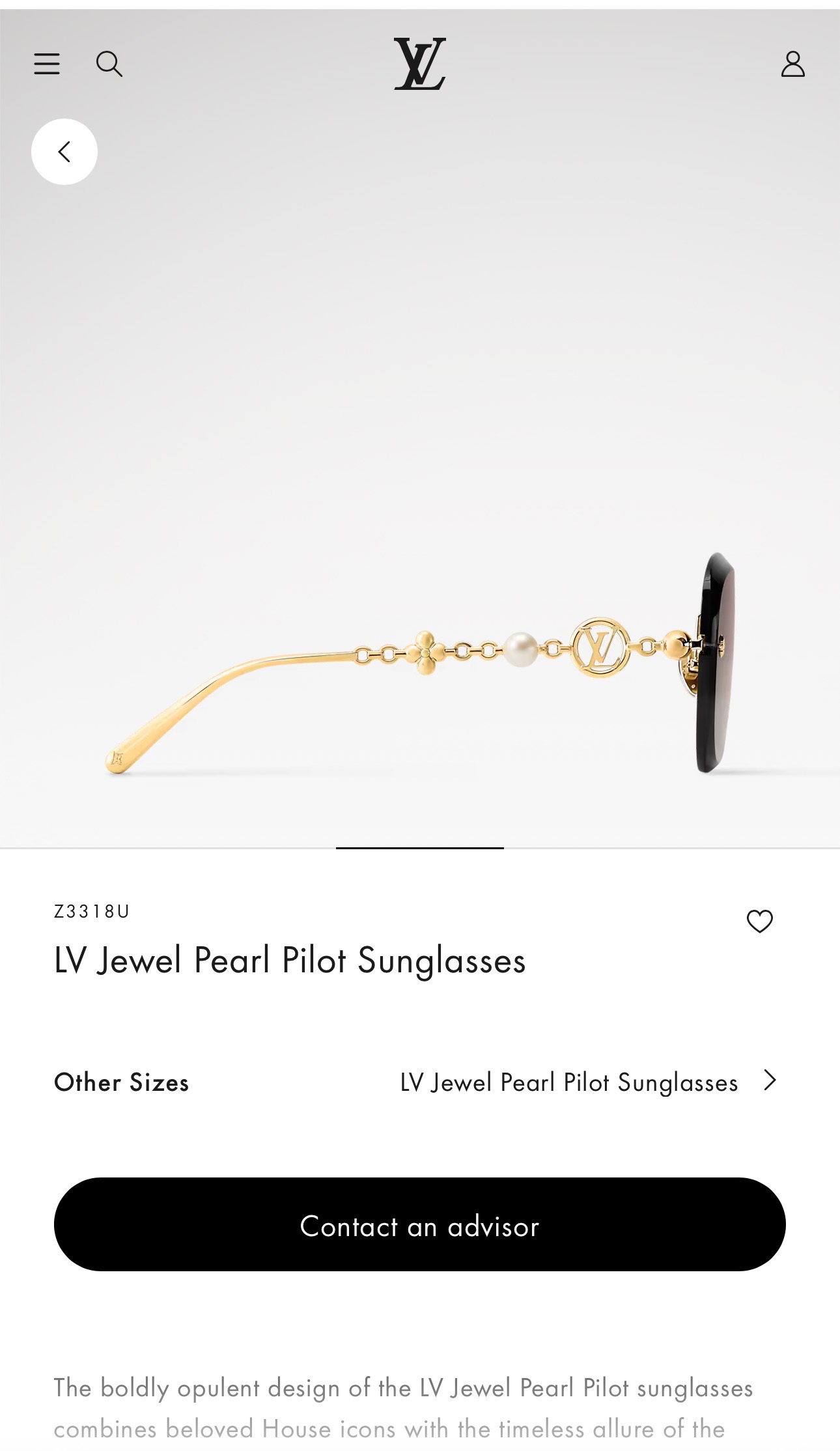
Task: Open the search icon
Action: [109, 64]
